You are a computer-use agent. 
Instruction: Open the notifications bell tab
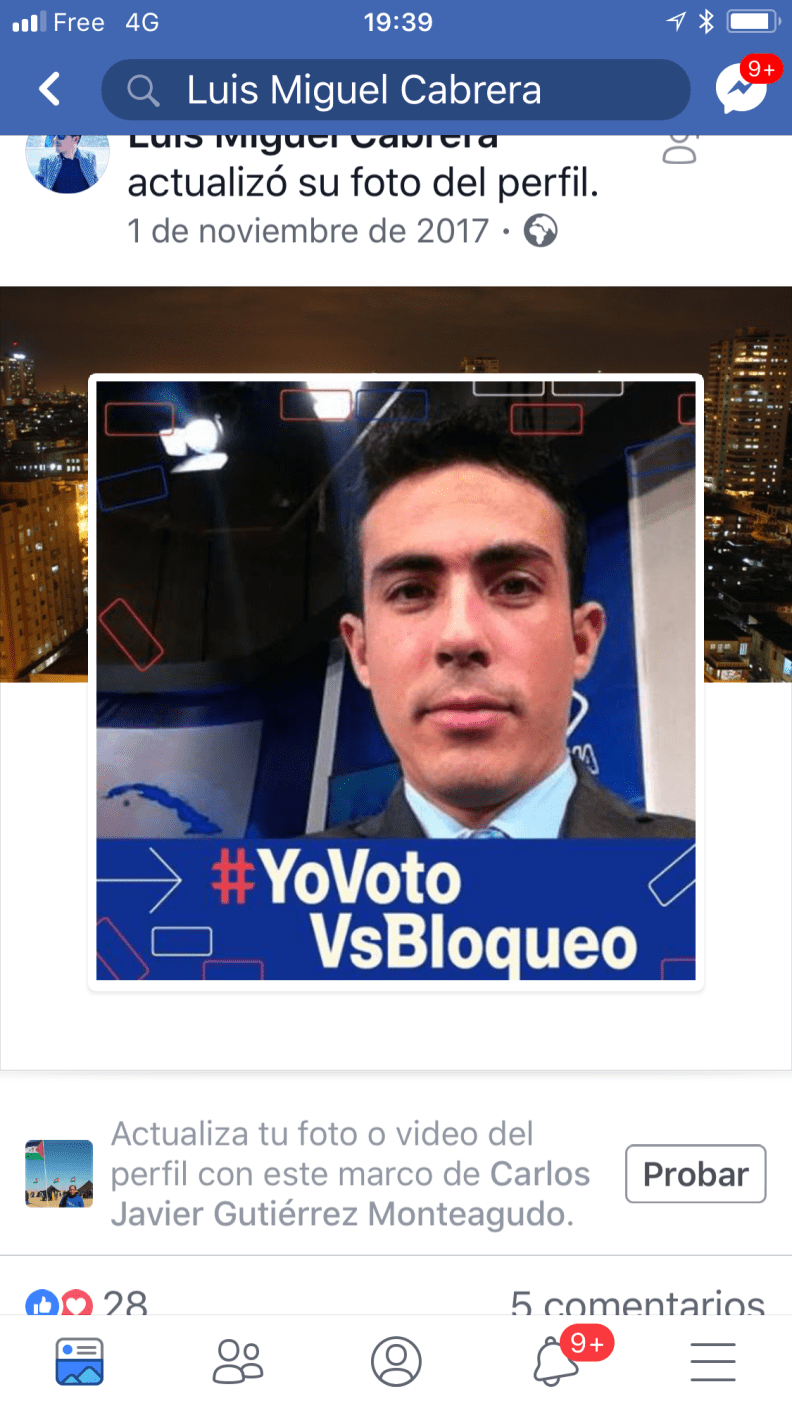(x=556, y=1361)
